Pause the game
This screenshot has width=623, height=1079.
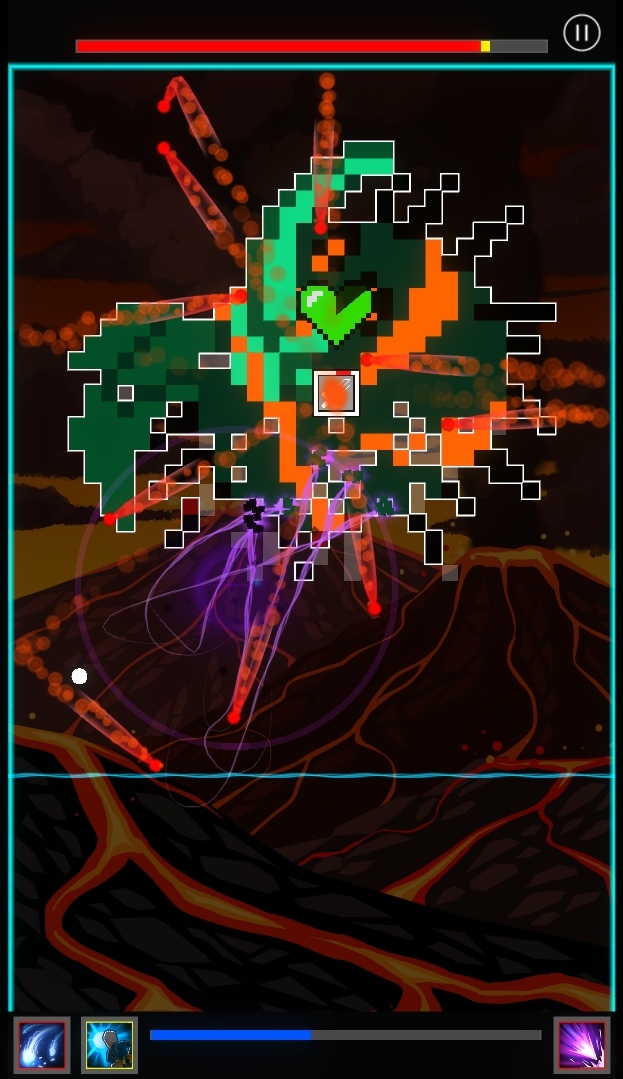tap(581, 33)
